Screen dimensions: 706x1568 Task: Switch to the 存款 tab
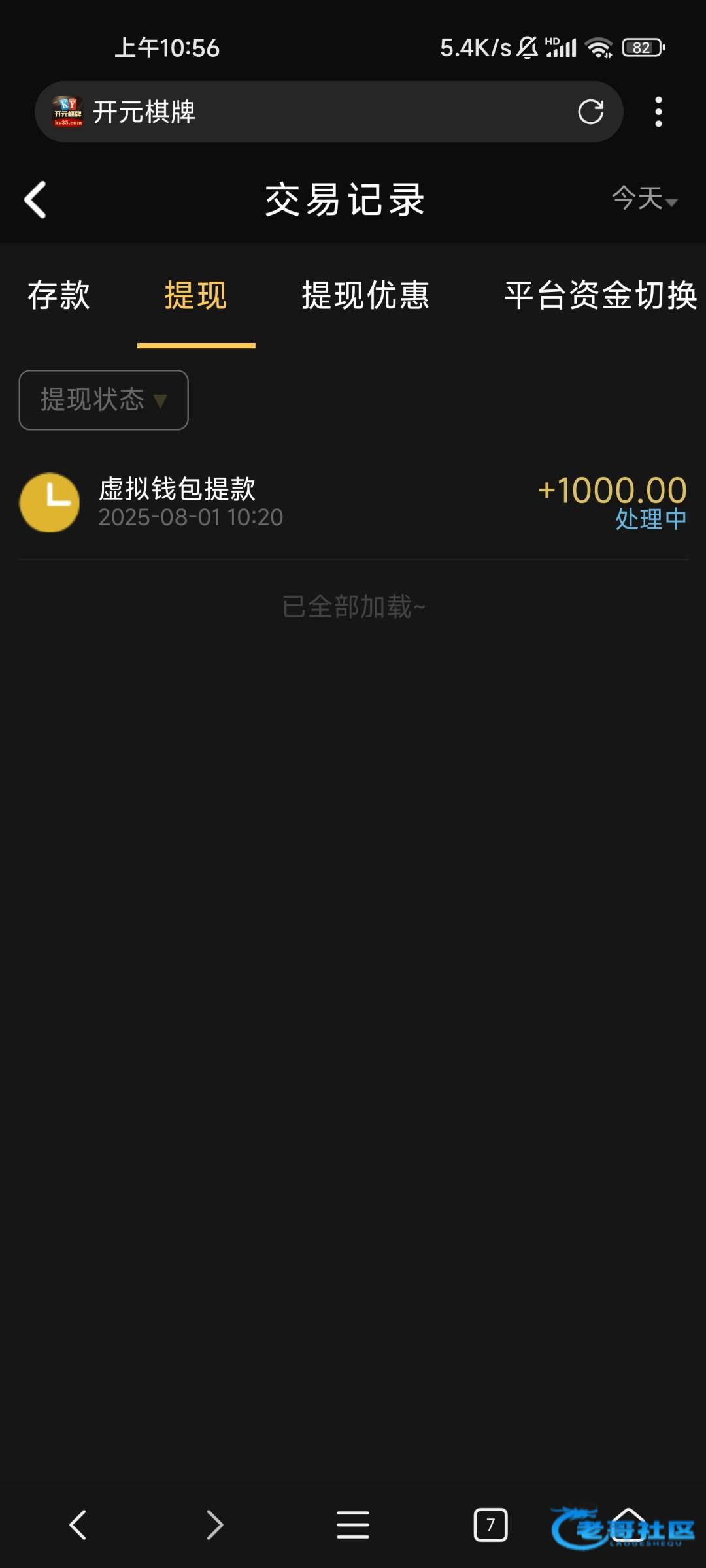click(59, 295)
